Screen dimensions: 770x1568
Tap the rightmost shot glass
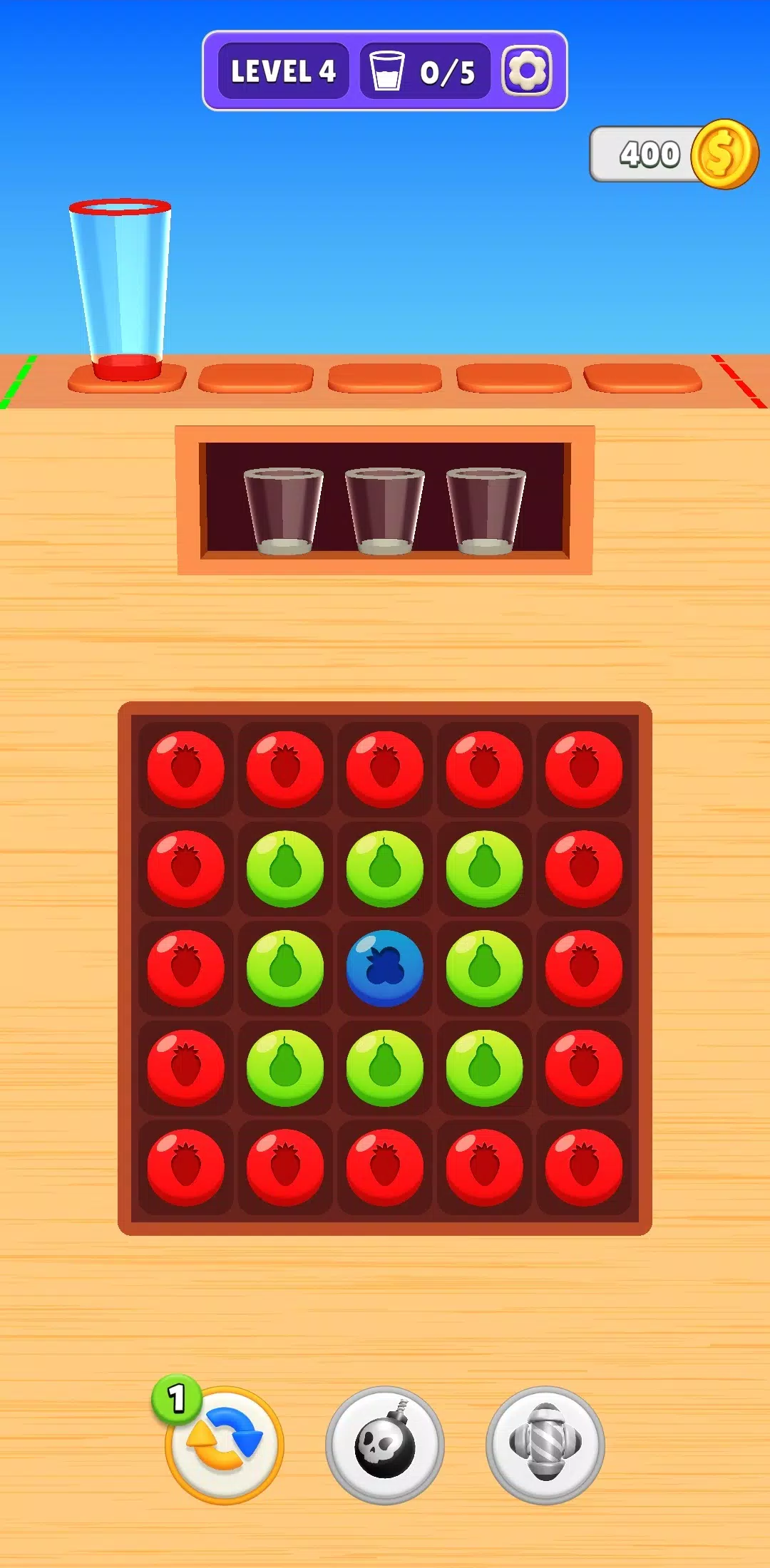click(x=486, y=510)
